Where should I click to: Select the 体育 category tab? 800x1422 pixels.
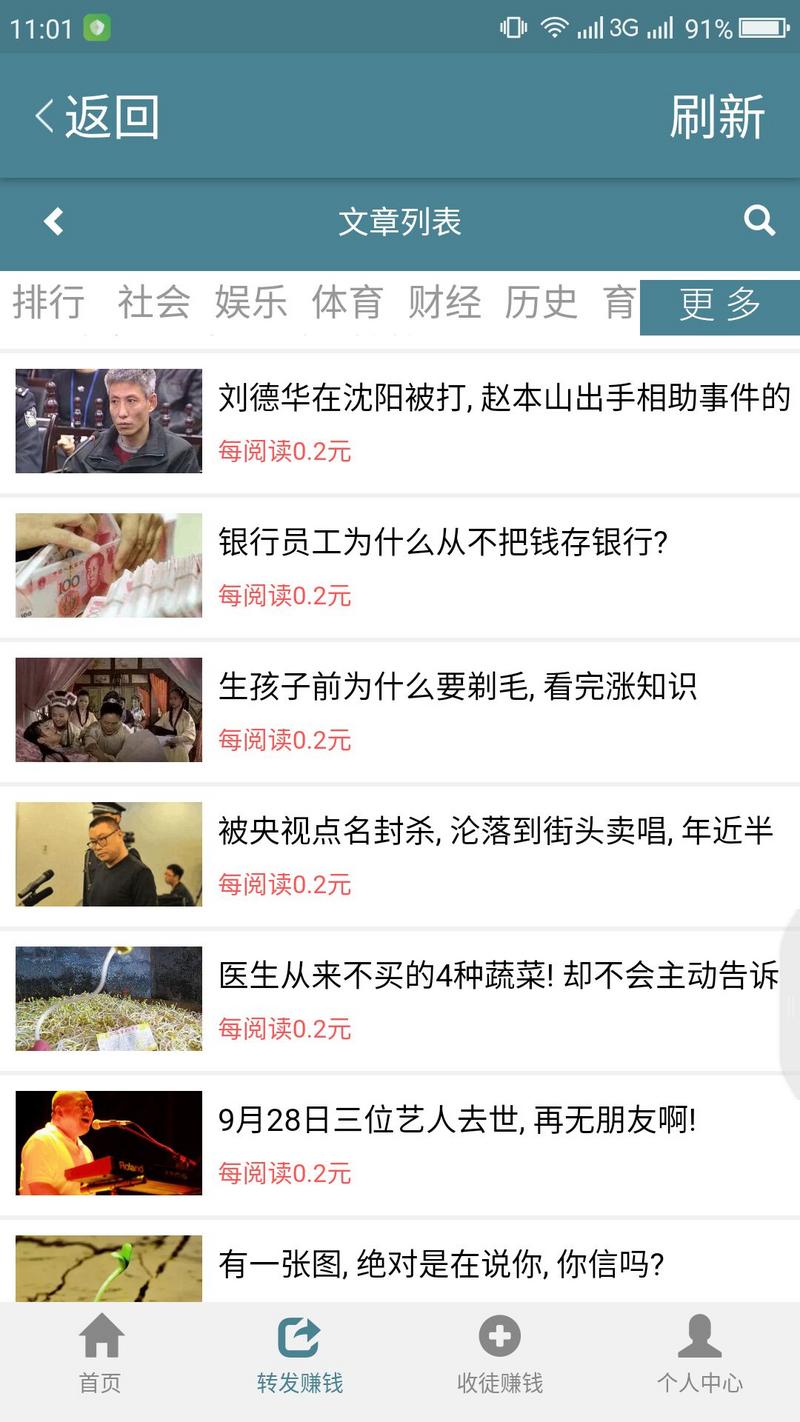pos(347,302)
